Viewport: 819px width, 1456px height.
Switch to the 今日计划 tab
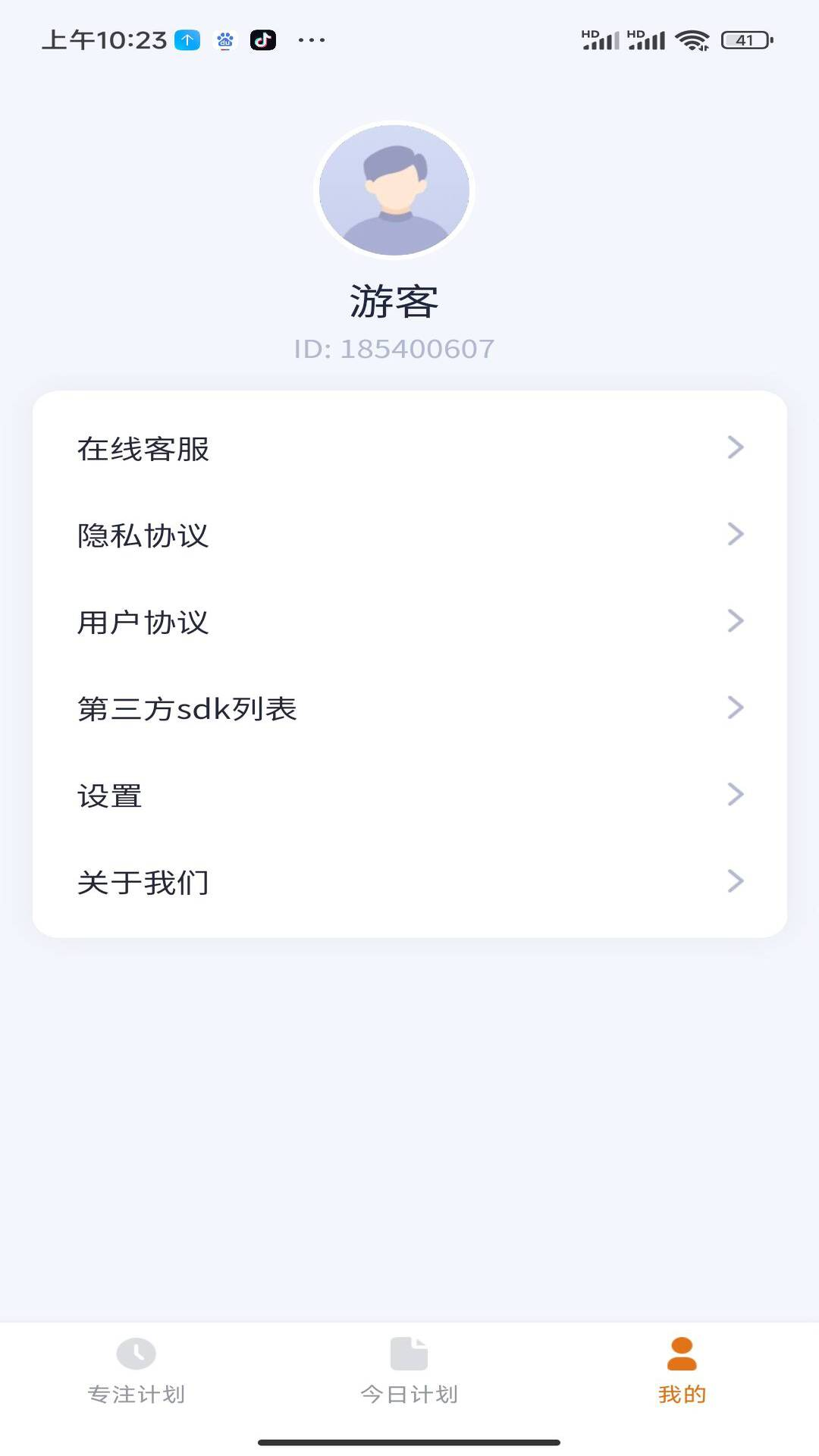tap(409, 1371)
